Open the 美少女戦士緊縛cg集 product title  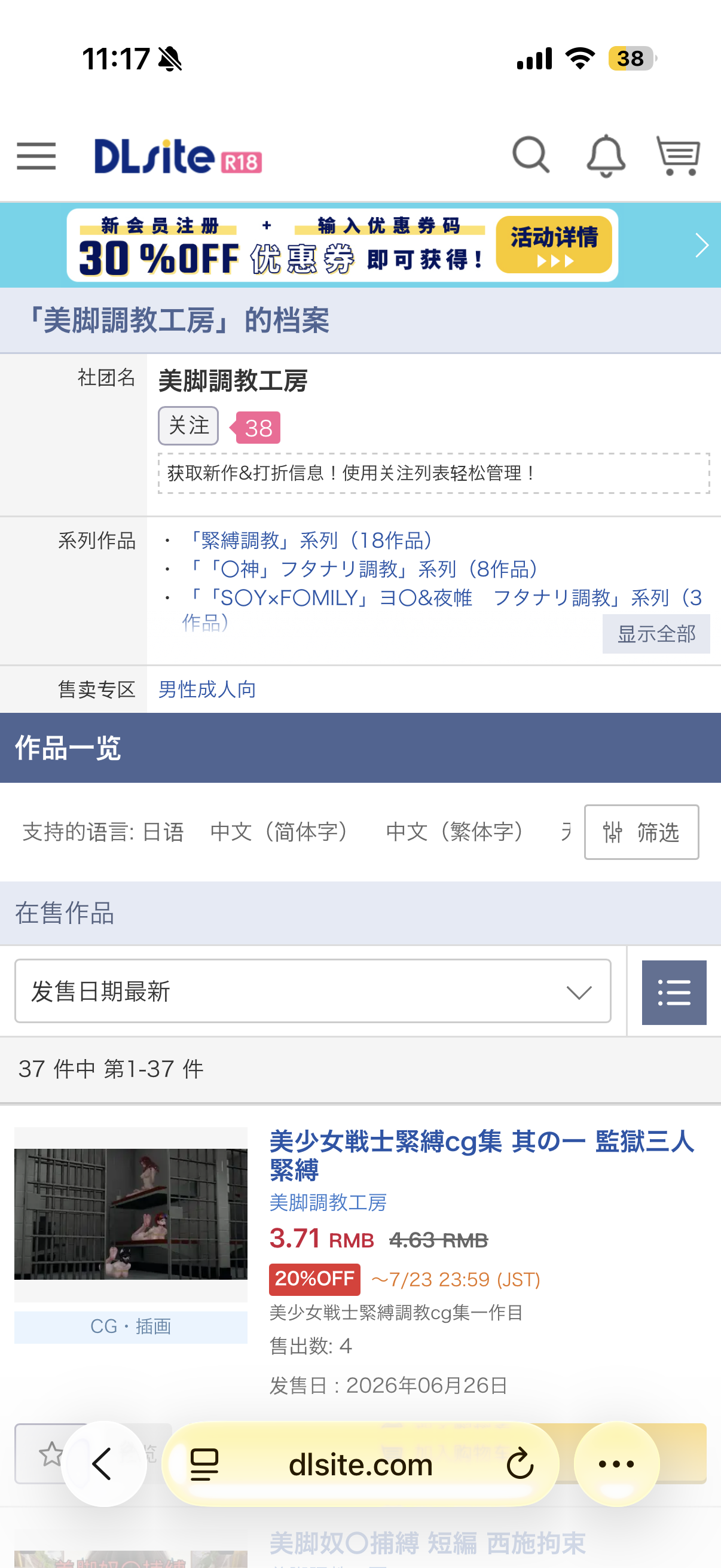(x=481, y=1155)
